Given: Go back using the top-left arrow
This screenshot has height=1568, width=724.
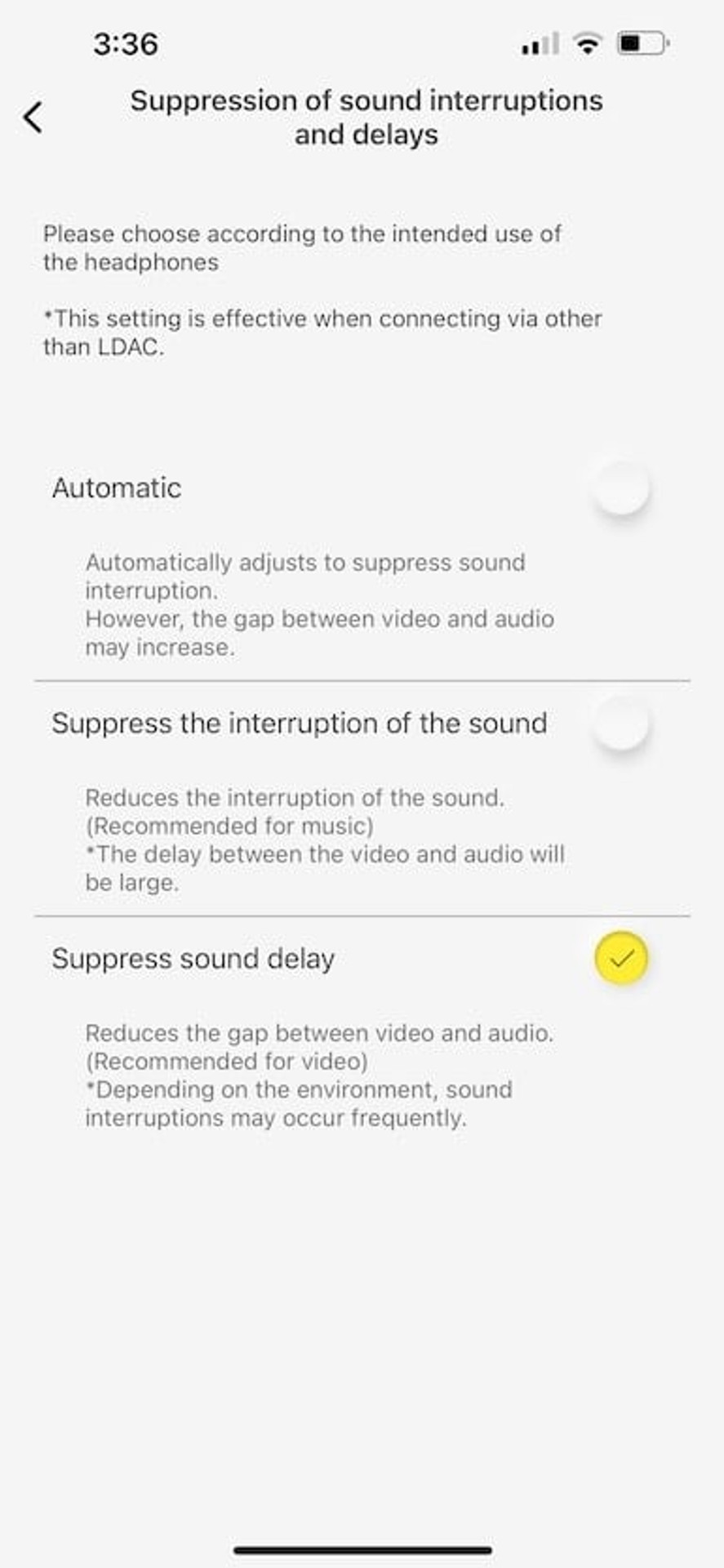Looking at the screenshot, I should coord(33,118).
